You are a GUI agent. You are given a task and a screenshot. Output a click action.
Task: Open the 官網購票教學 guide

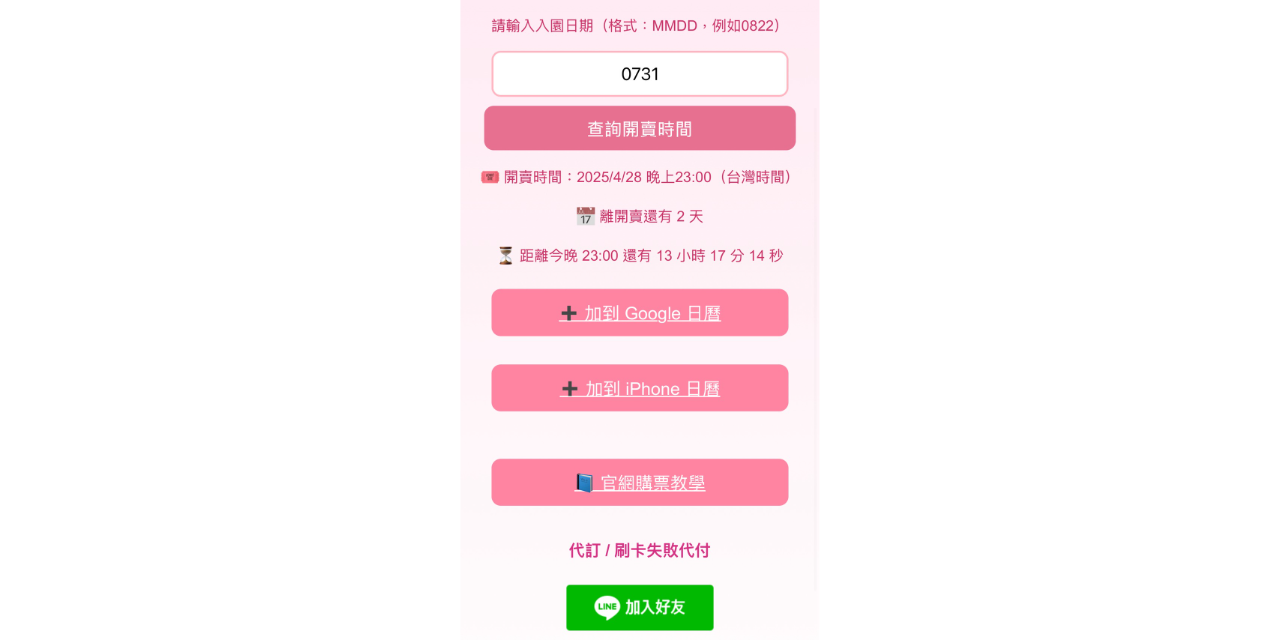[640, 483]
